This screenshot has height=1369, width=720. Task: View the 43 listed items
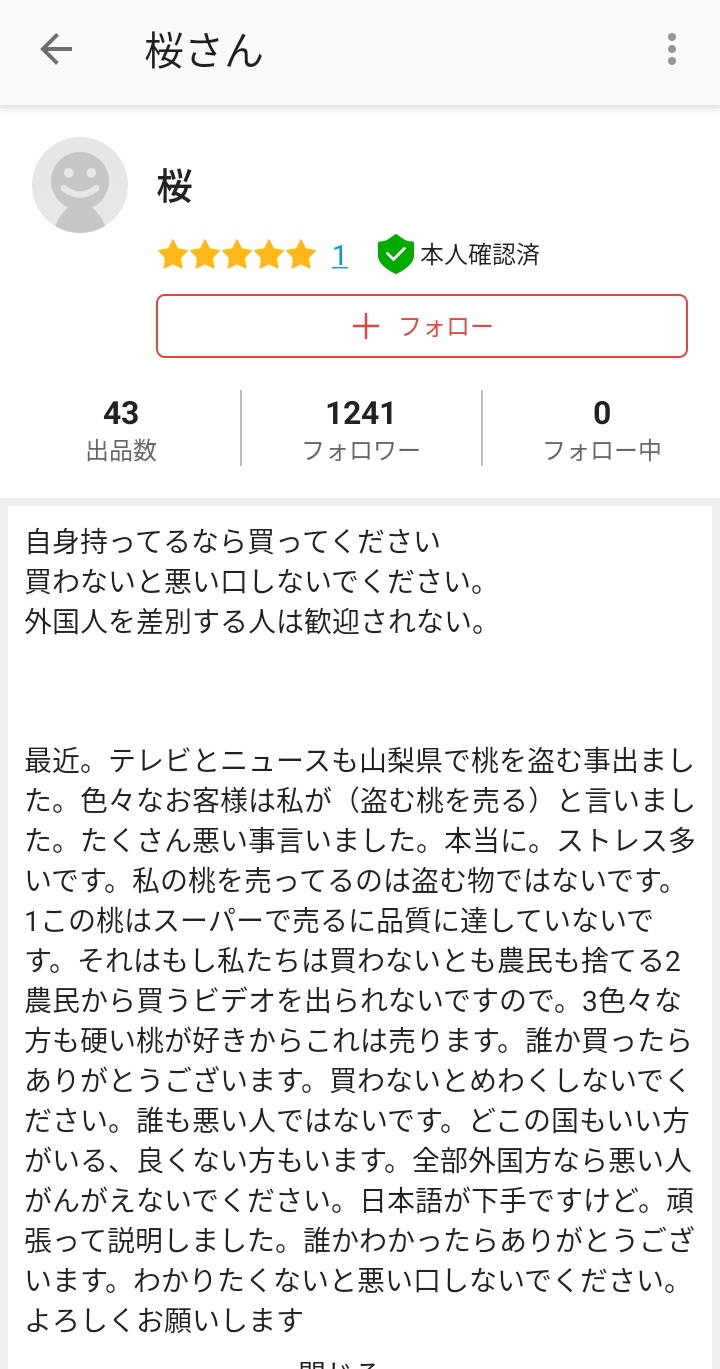click(x=121, y=430)
